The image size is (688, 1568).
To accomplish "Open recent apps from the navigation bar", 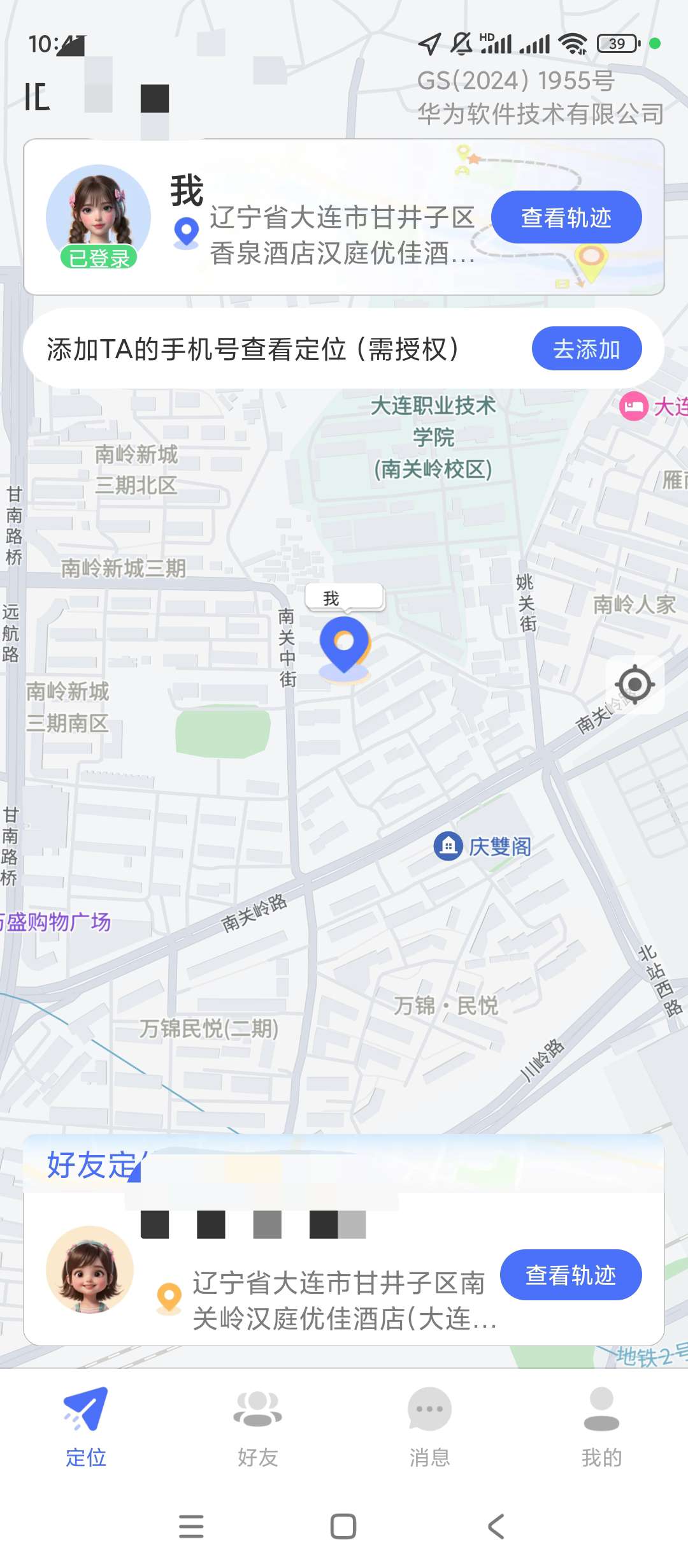I will [x=191, y=1527].
